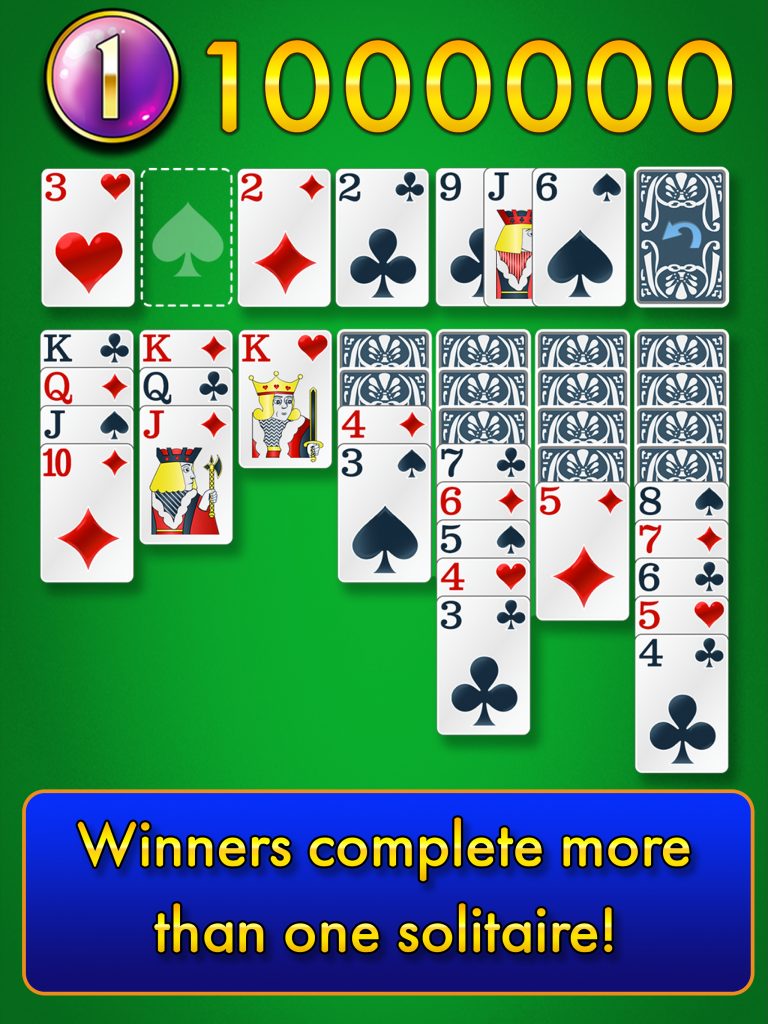Viewport: 768px width, 1024px height.
Task: Select the 10 of diamonds card
Action: [x=87, y=515]
